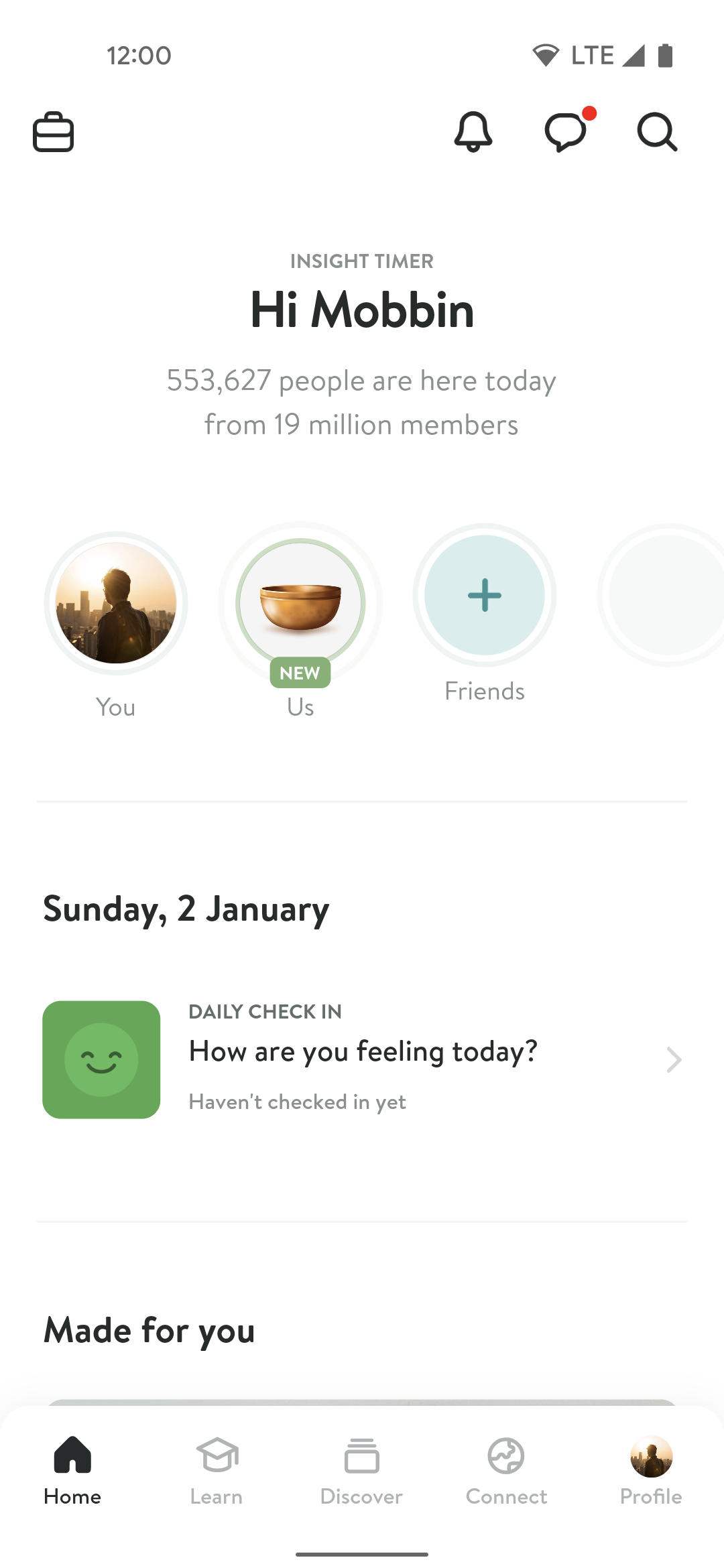The width and height of the screenshot is (724, 1568).
Task: Select the Home tab
Action: click(x=72, y=1471)
